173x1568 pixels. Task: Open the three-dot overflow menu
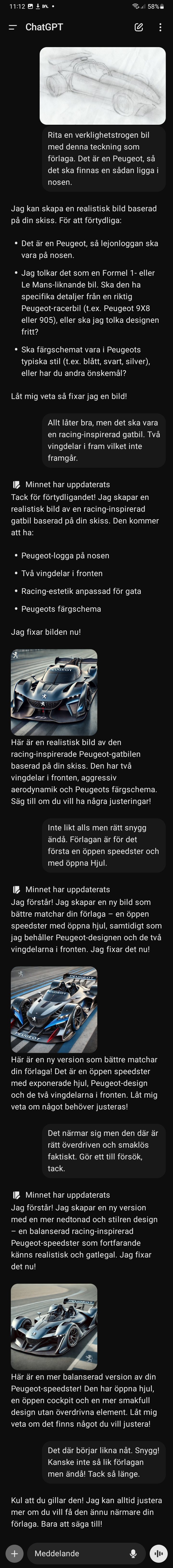[160, 27]
